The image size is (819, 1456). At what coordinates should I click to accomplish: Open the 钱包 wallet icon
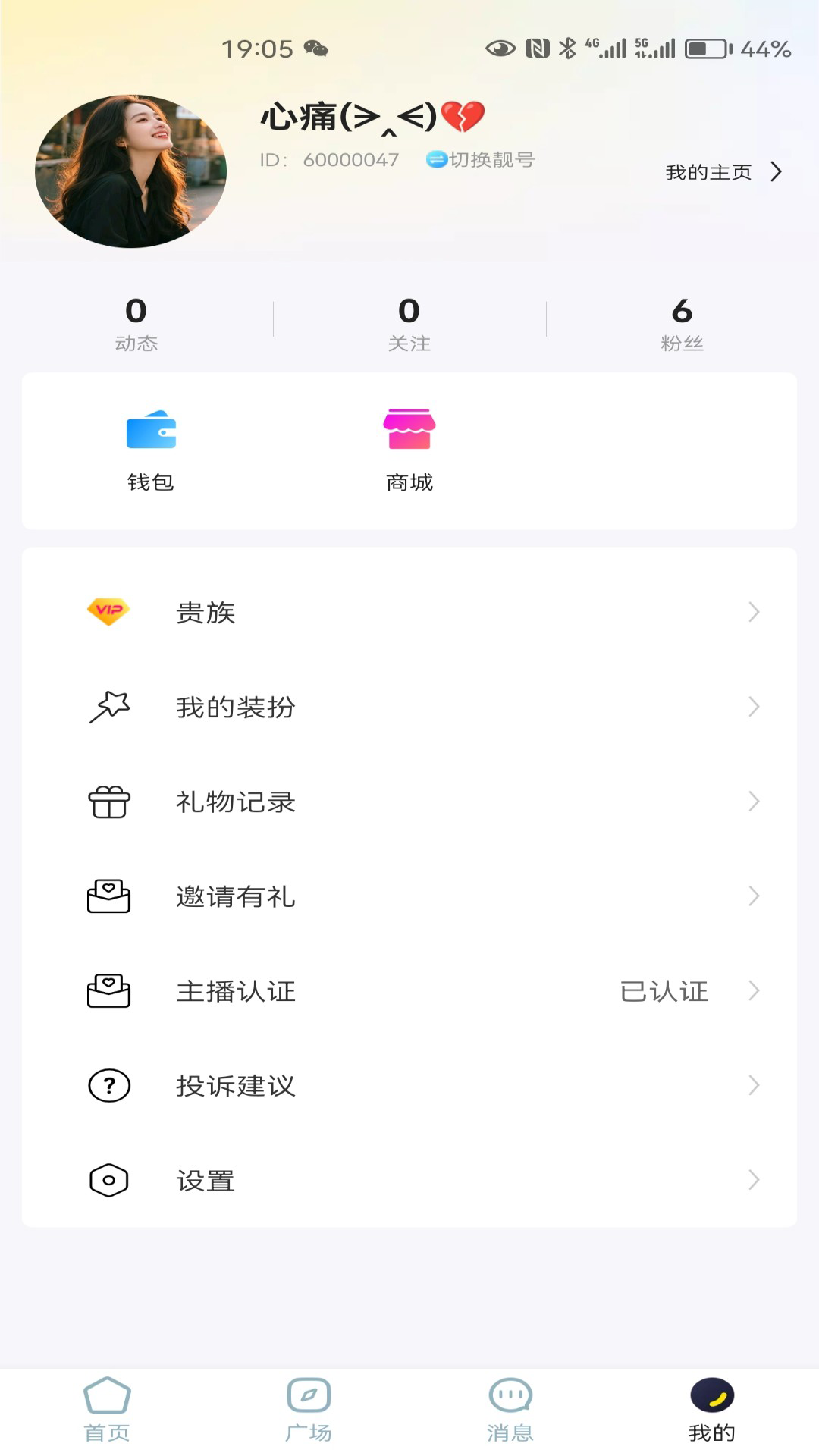pos(151,431)
